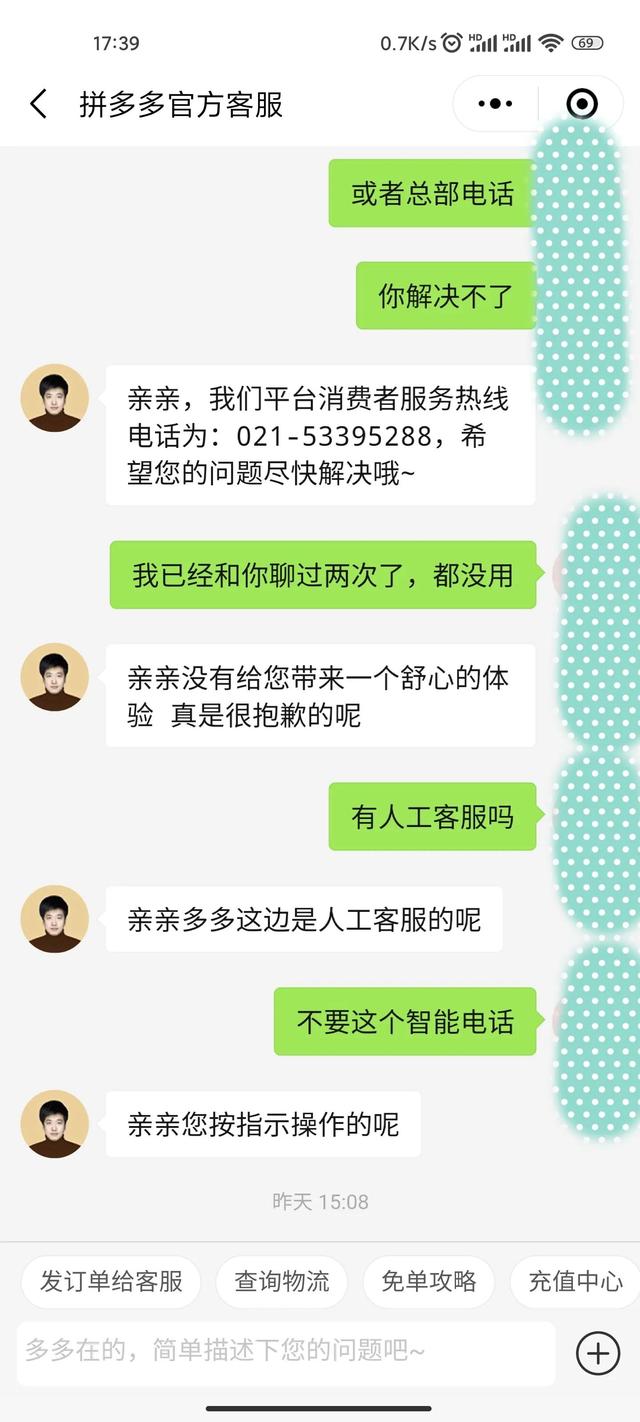Open the mini program three-dot menu

[495, 104]
